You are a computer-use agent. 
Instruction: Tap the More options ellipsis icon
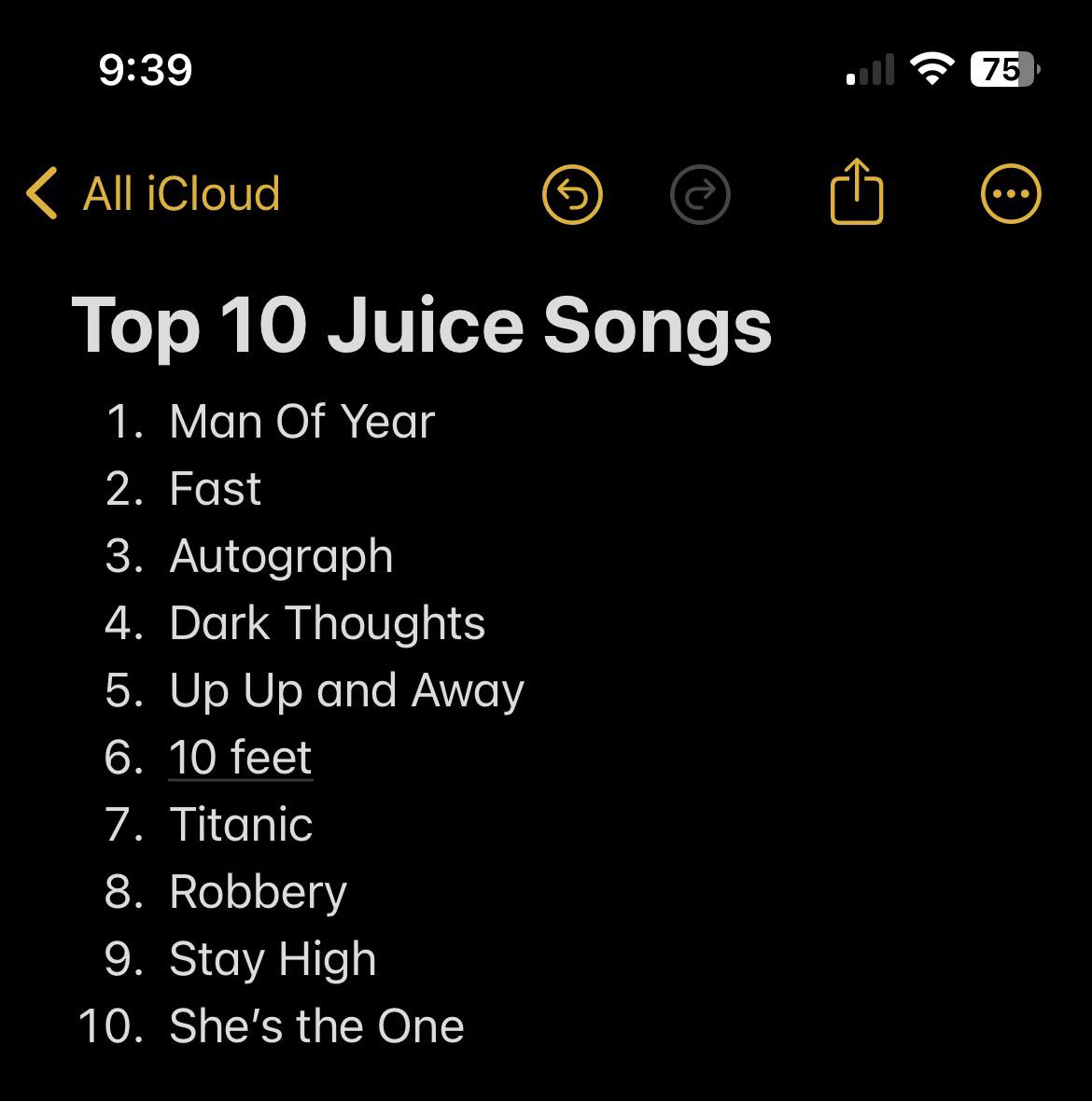click(x=1011, y=193)
